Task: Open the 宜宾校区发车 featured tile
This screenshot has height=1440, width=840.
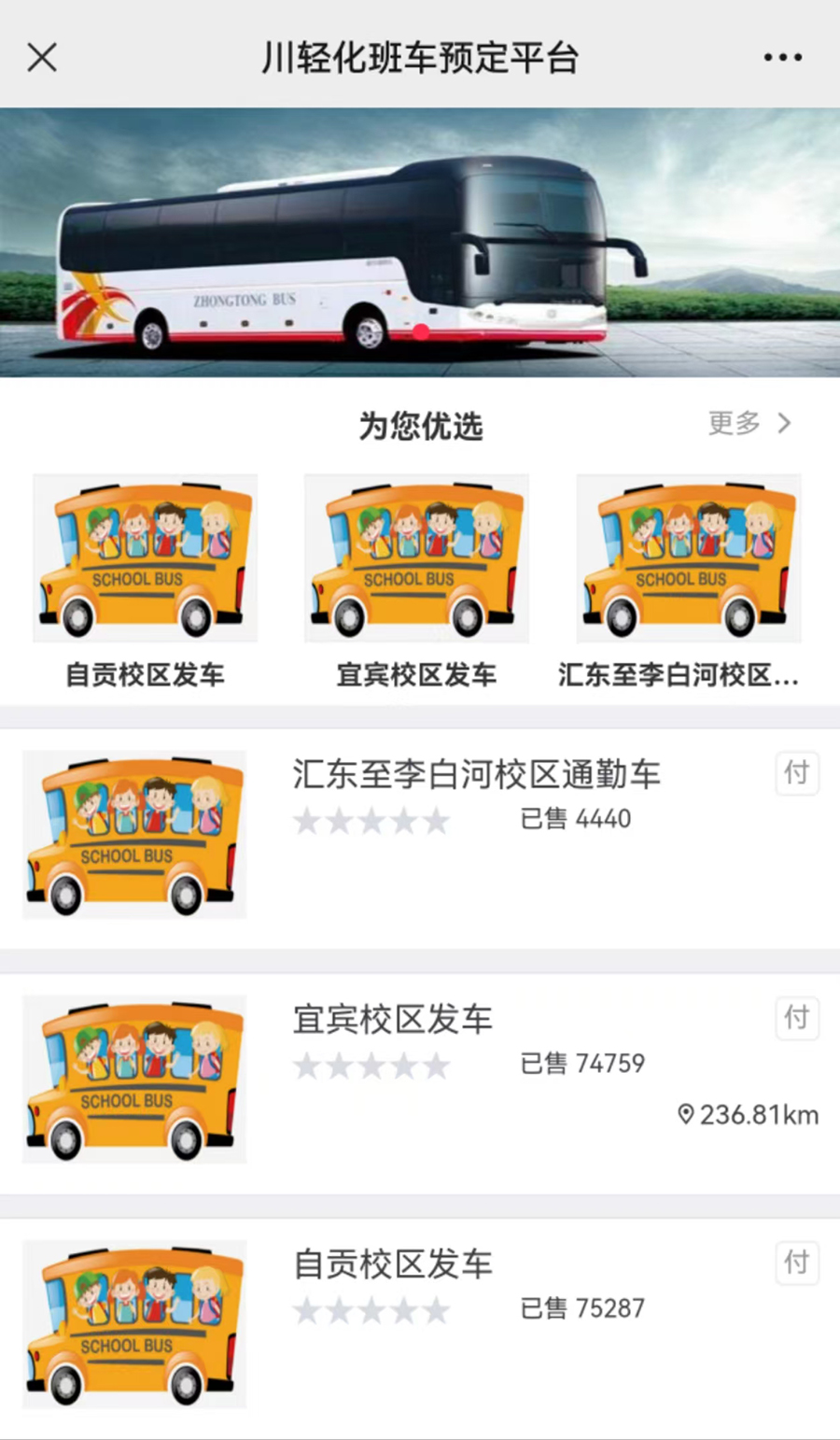Action: click(x=416, y=579)
